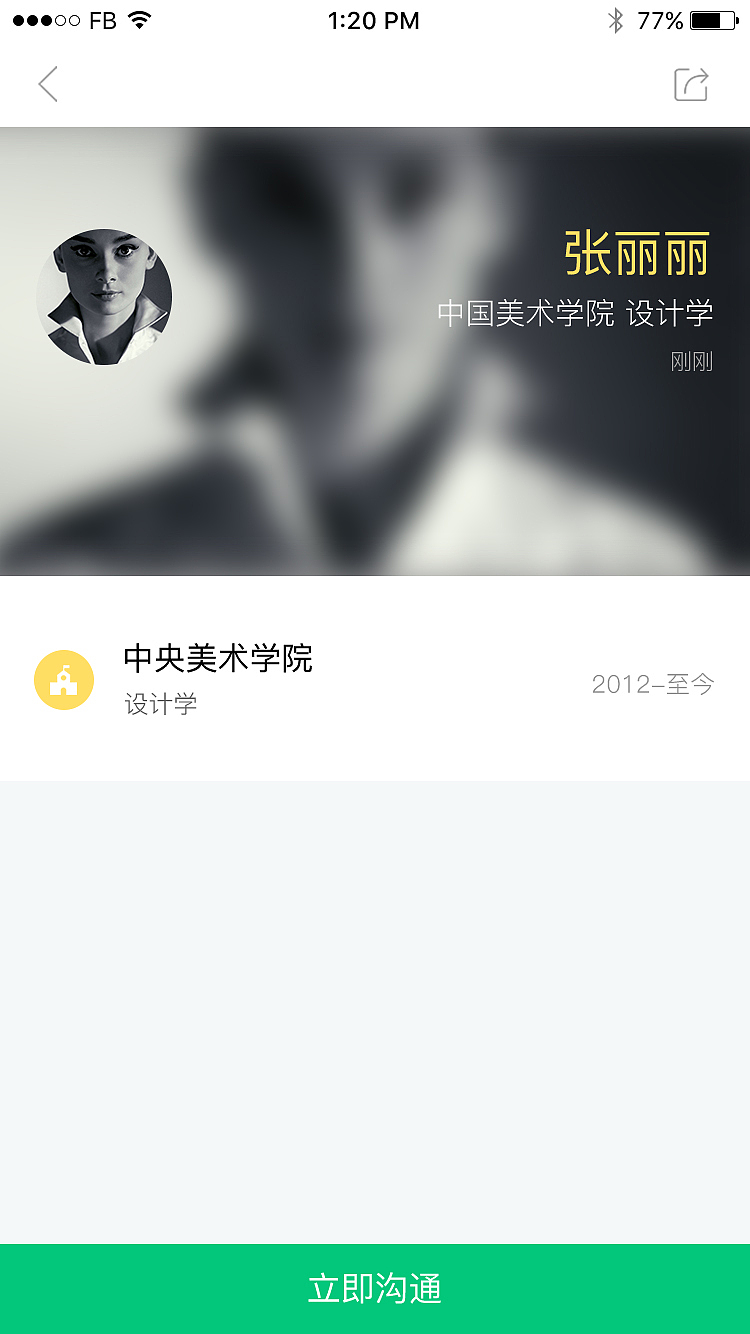Tap the profile avatar photo

click(x=103, y=297)
